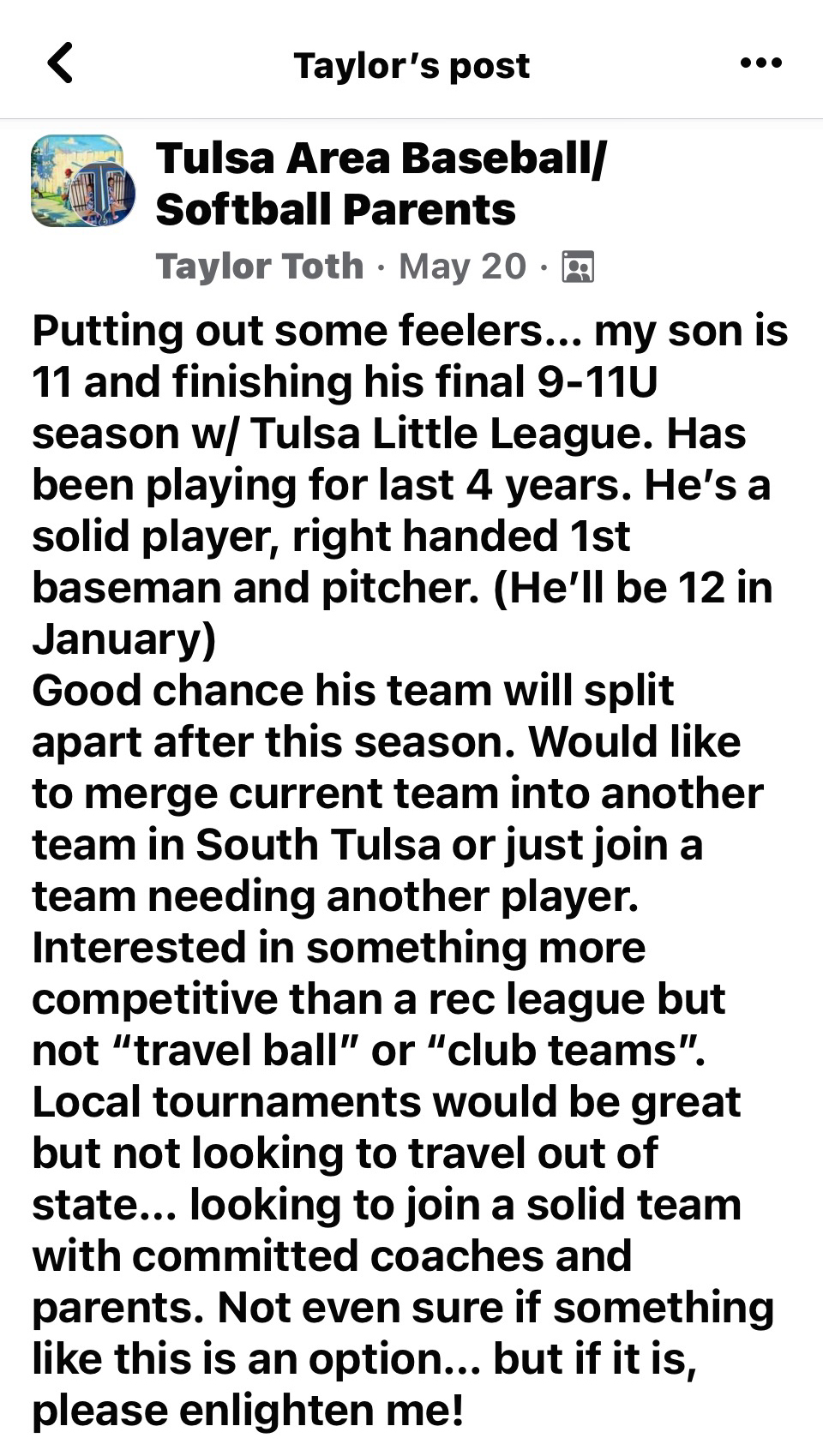
Task: Go back from Taylor's post
Action: click(x=60, y=63)
